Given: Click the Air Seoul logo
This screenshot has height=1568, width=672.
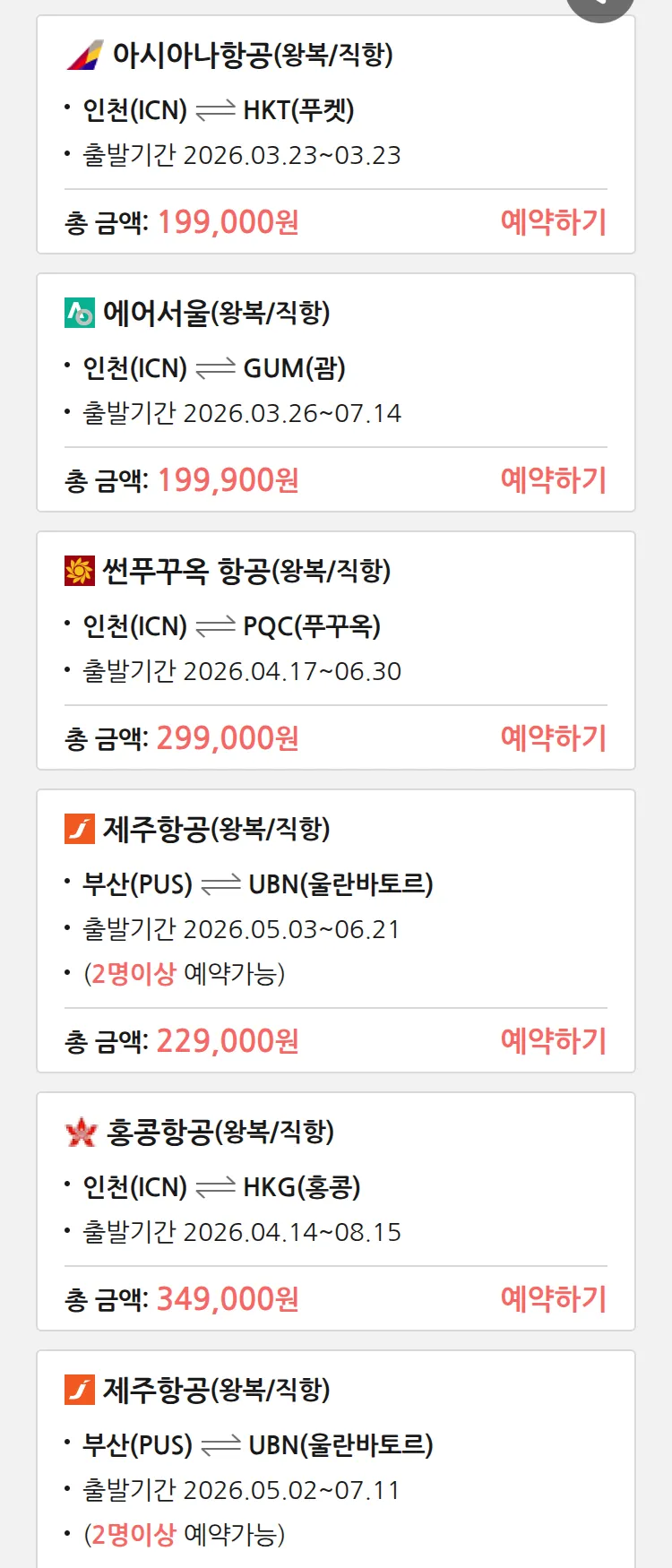Looking at the screenshot, I should [78, 313].
